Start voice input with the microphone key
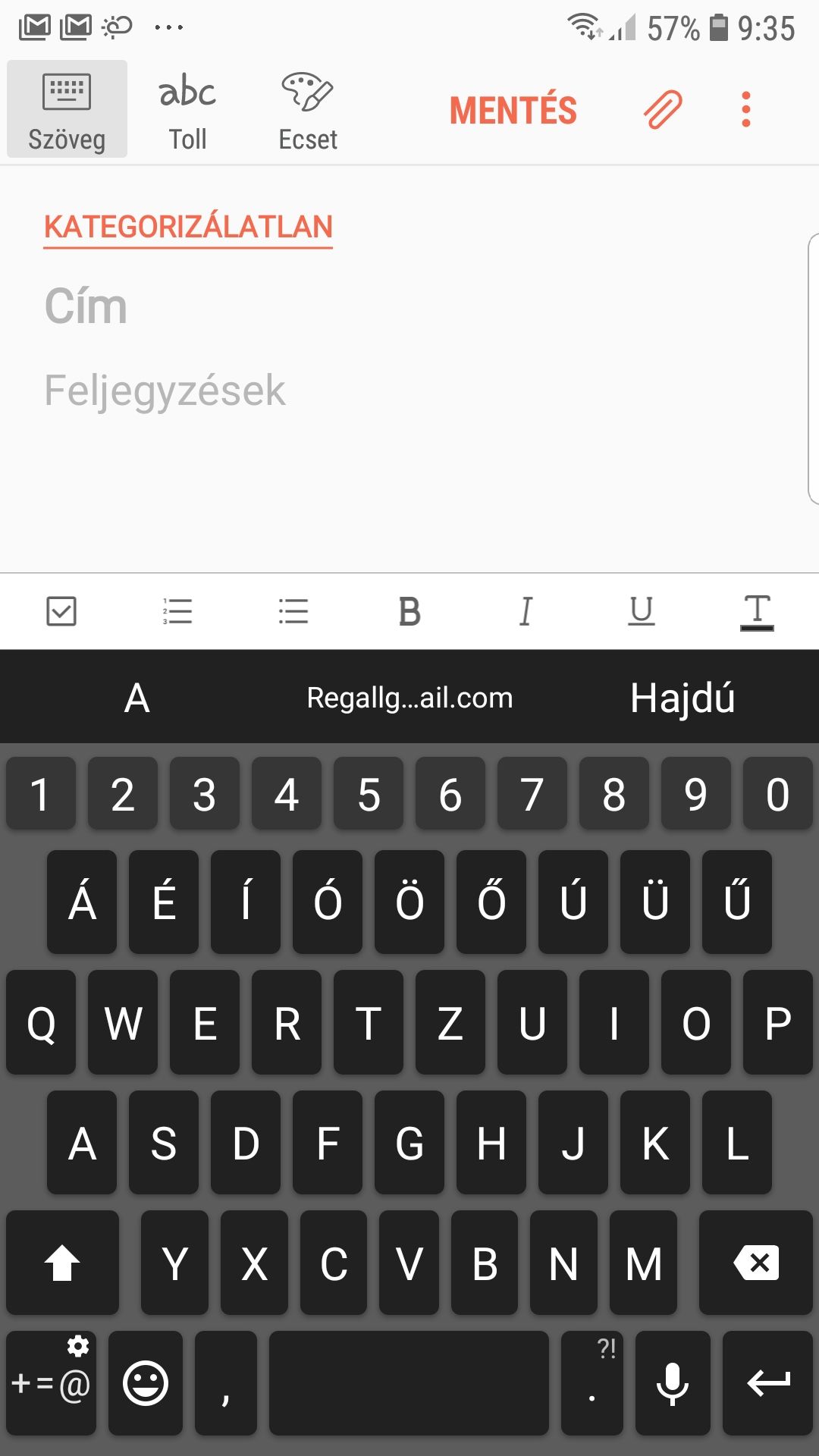This screenshot has width=819, height=1456. click(673, 1383)
